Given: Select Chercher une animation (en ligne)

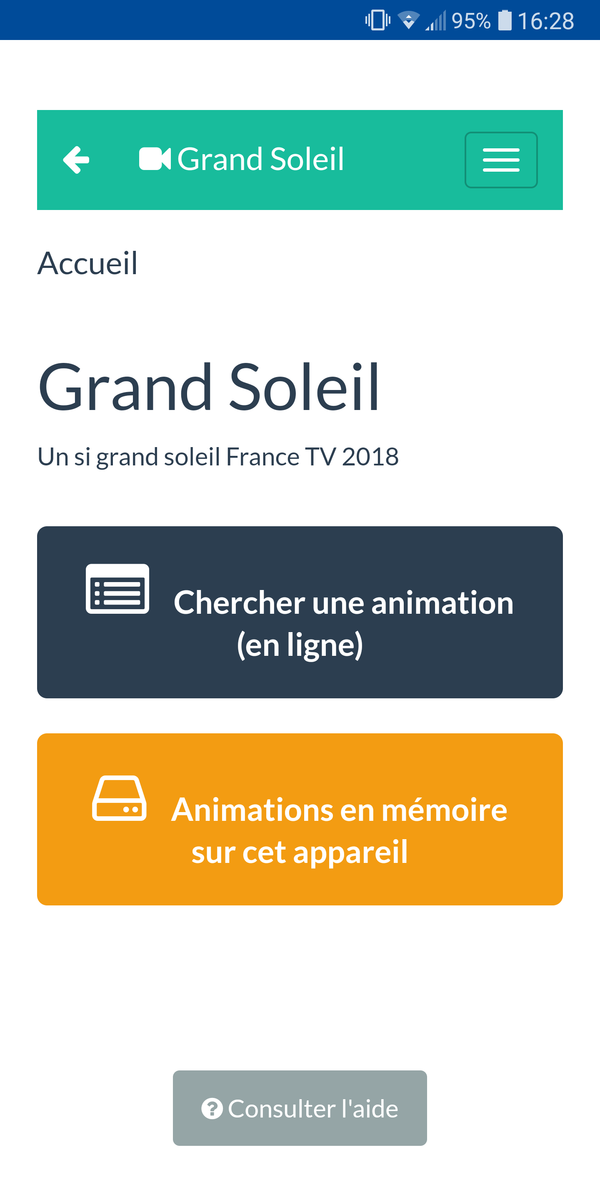Looking at the screenshot, I should click(x=300, y=612).
